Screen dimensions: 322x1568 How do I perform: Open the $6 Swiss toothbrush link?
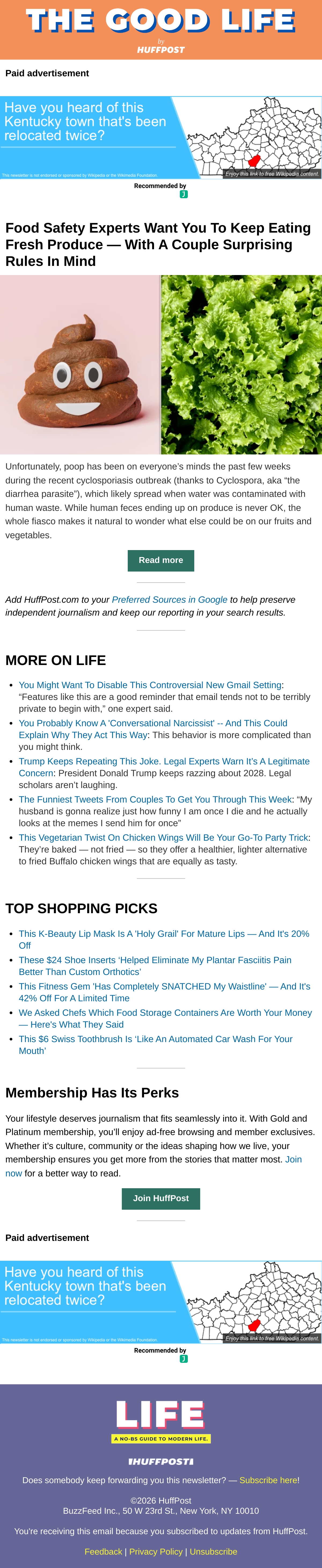tap(155, 1045)
